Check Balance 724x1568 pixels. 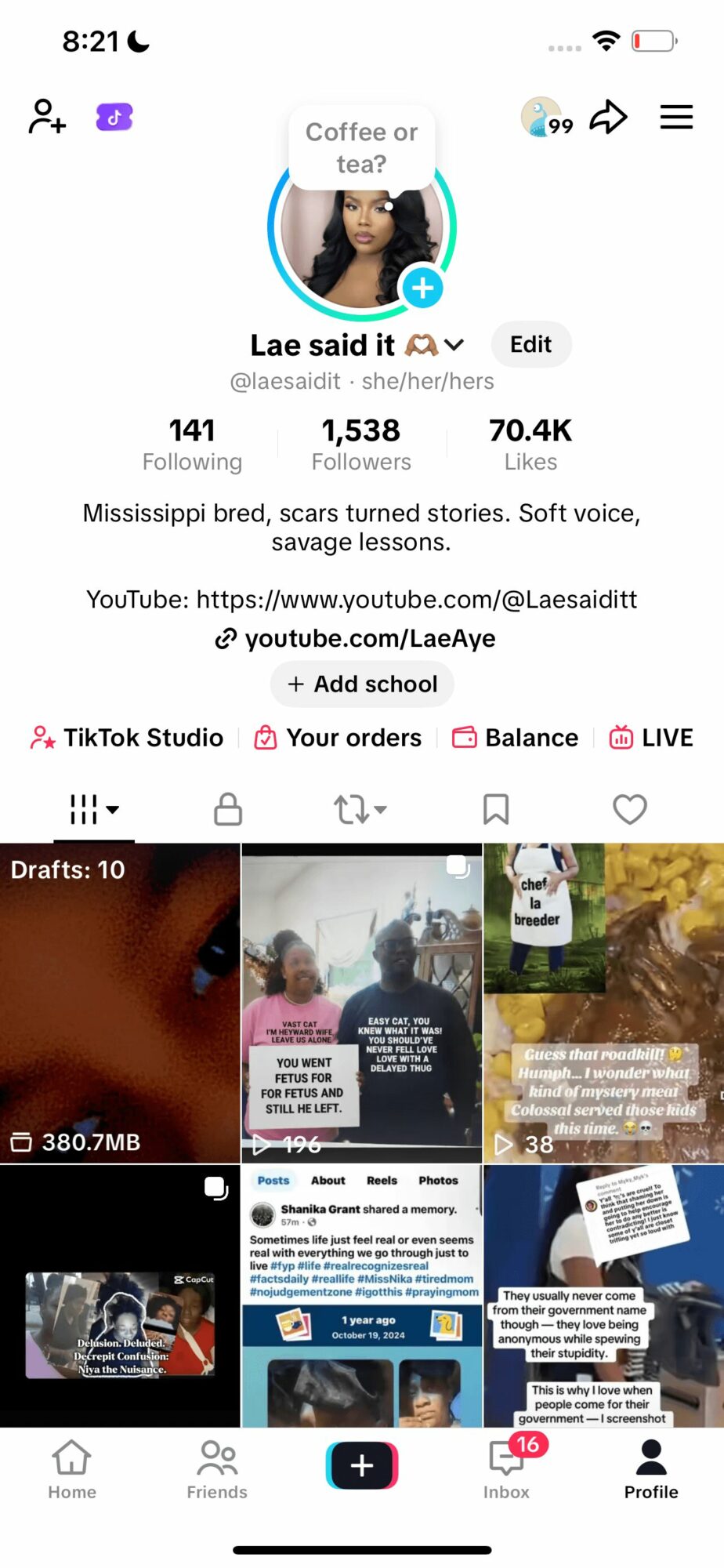tap(516, 738)
